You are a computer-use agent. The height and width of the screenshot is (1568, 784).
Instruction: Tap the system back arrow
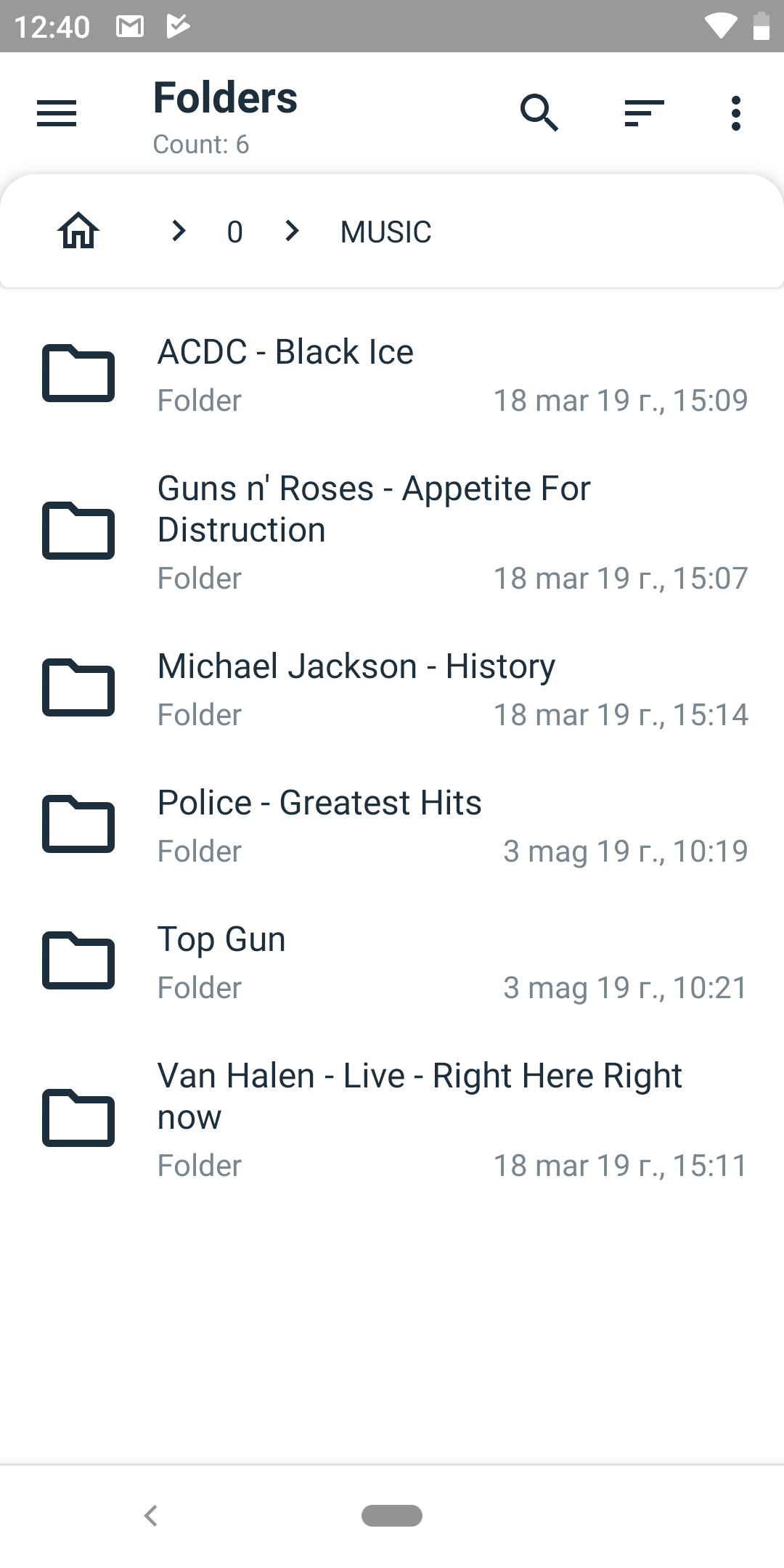151,1516
